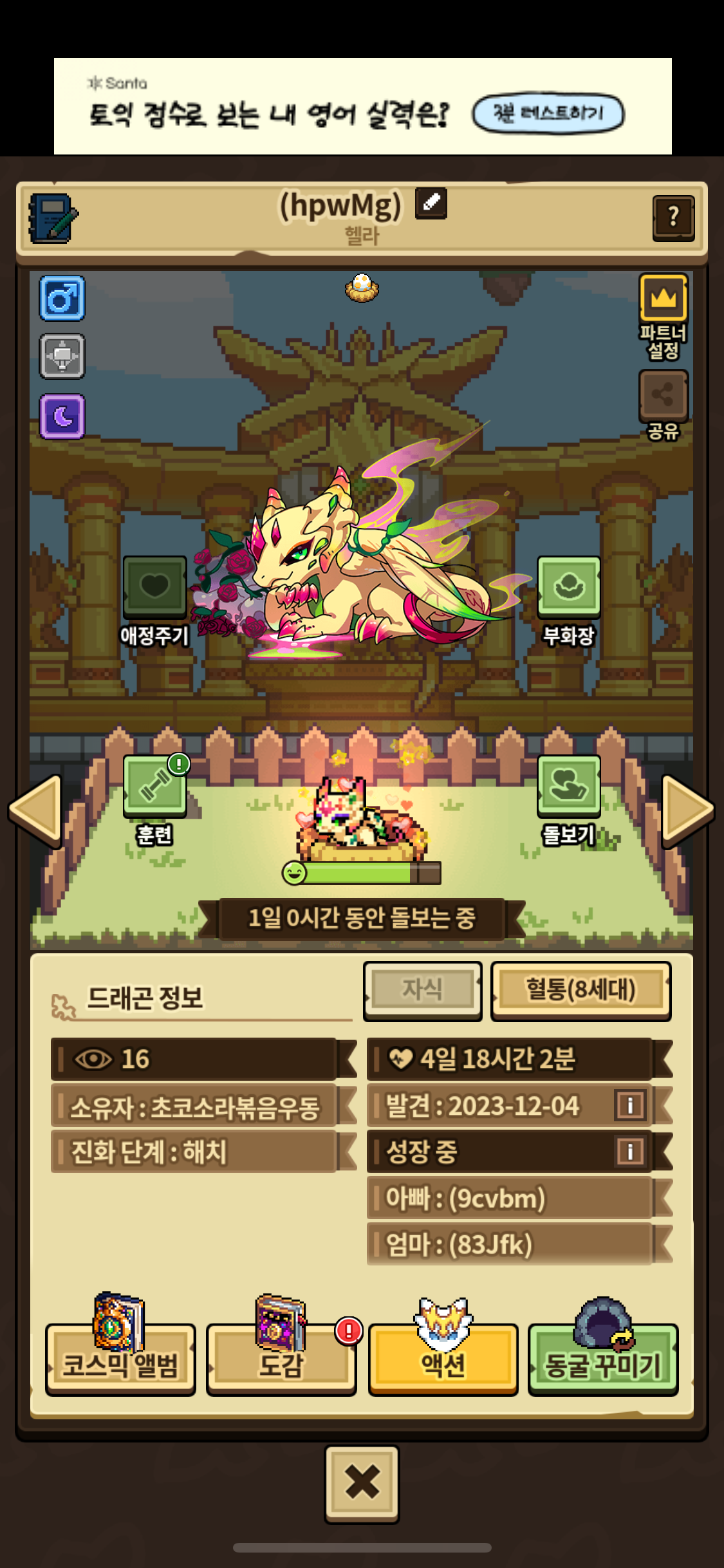
Task: Open the 부화장 hatchery
Action: click(x=569, y=586)
